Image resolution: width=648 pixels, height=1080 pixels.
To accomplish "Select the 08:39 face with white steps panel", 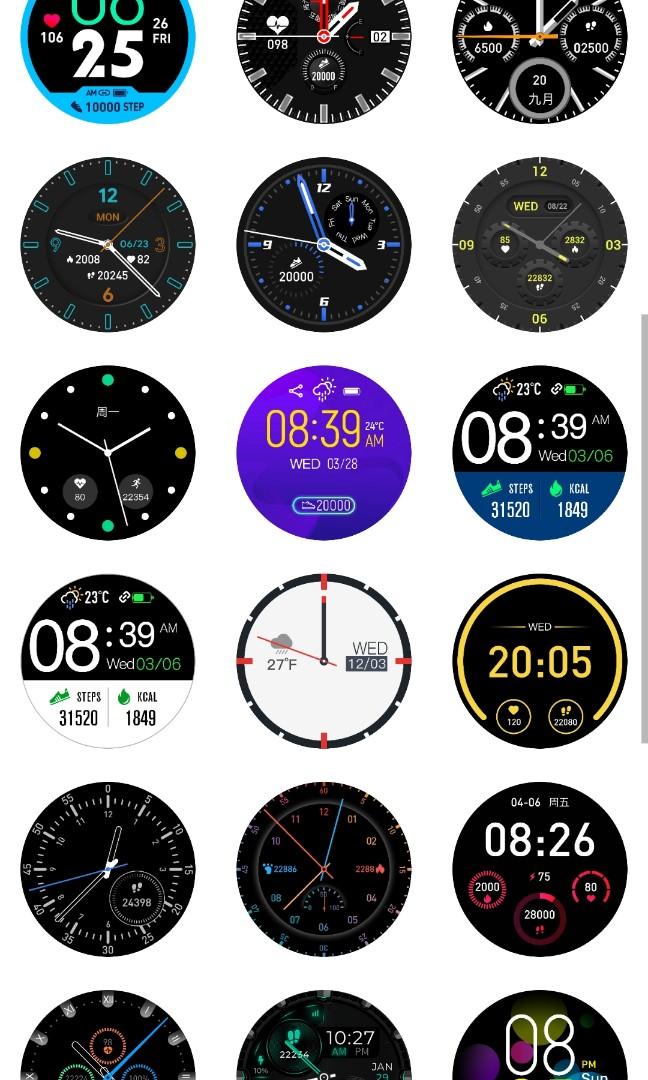I will coord(108,660).
